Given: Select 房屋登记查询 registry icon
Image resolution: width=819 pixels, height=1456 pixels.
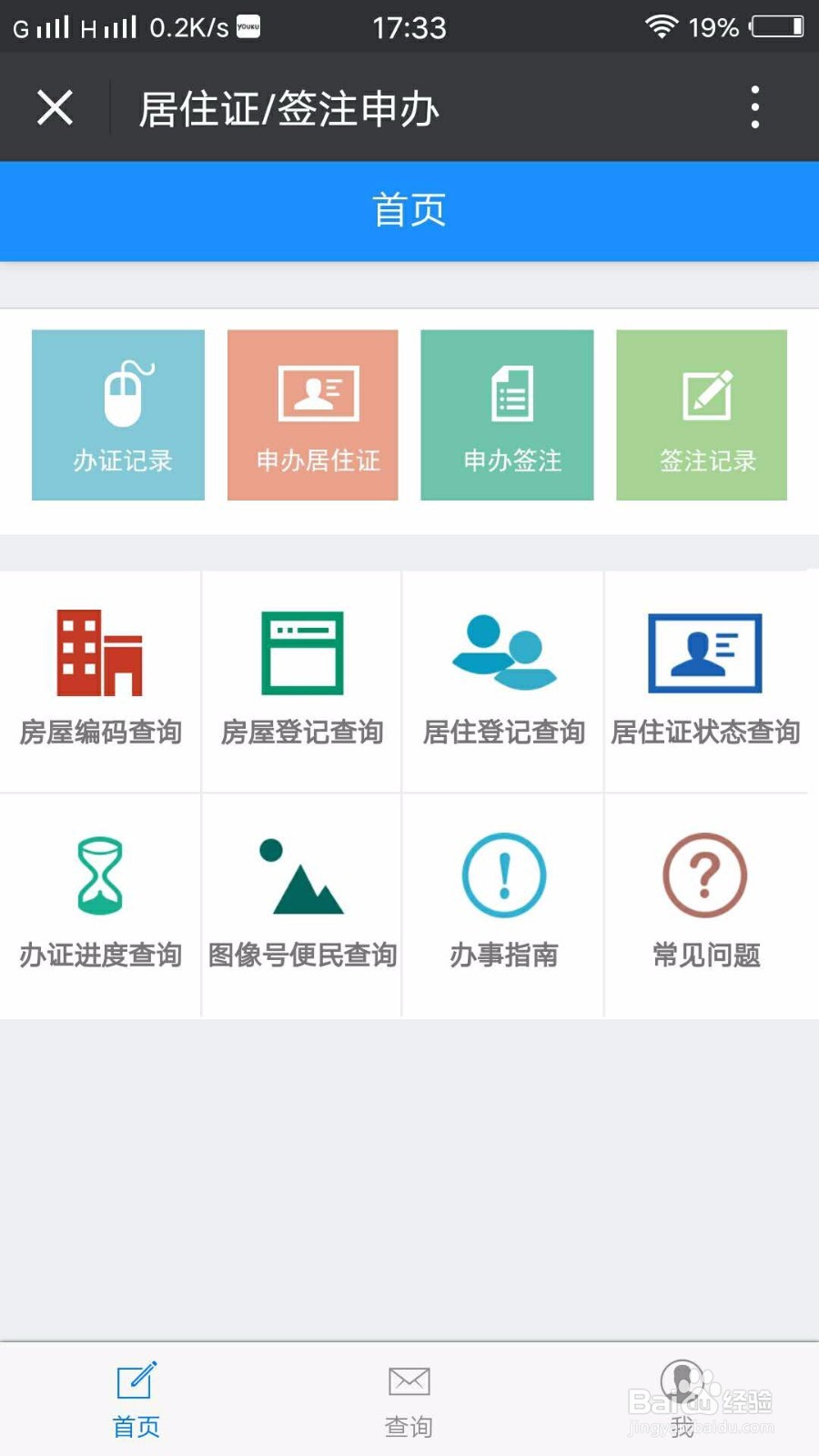Looking at the screenshot, I should [301, 652].
